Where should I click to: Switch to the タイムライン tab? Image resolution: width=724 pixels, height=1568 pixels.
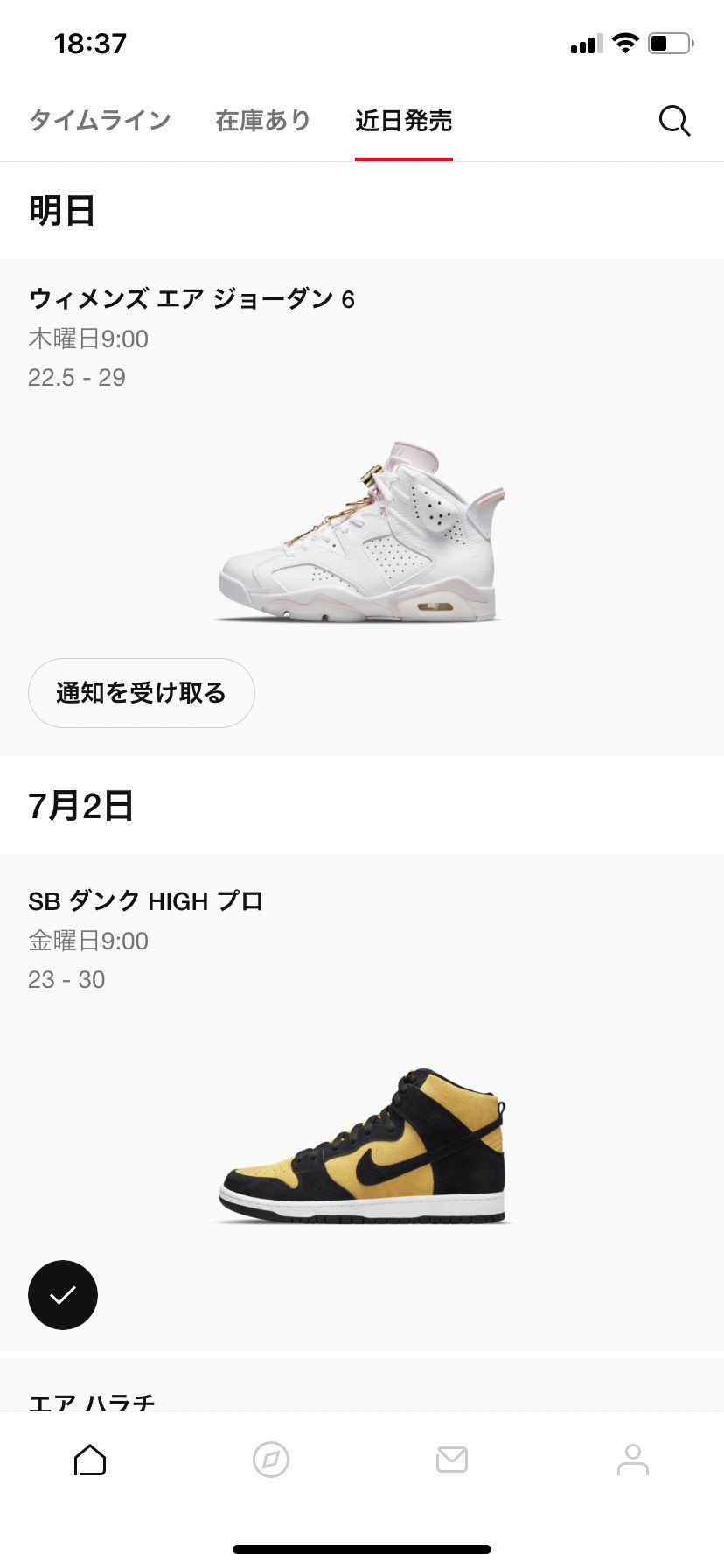pyautogui.click(x=99, y=121)
